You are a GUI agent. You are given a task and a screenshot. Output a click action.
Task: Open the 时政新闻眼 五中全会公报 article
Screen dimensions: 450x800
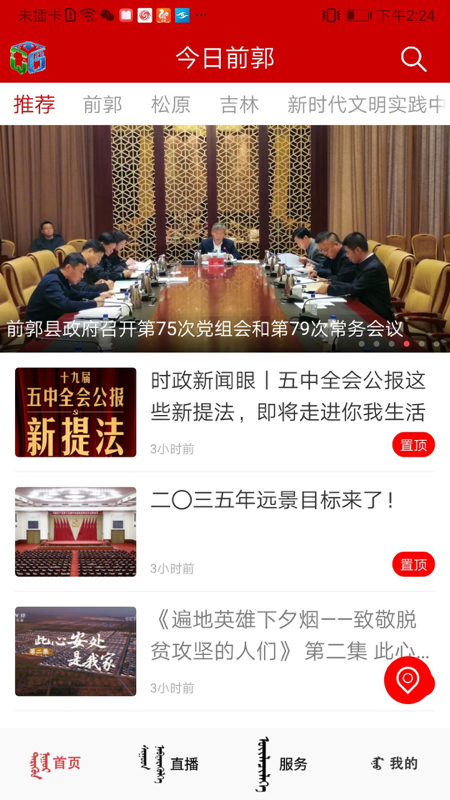point(225,412)
